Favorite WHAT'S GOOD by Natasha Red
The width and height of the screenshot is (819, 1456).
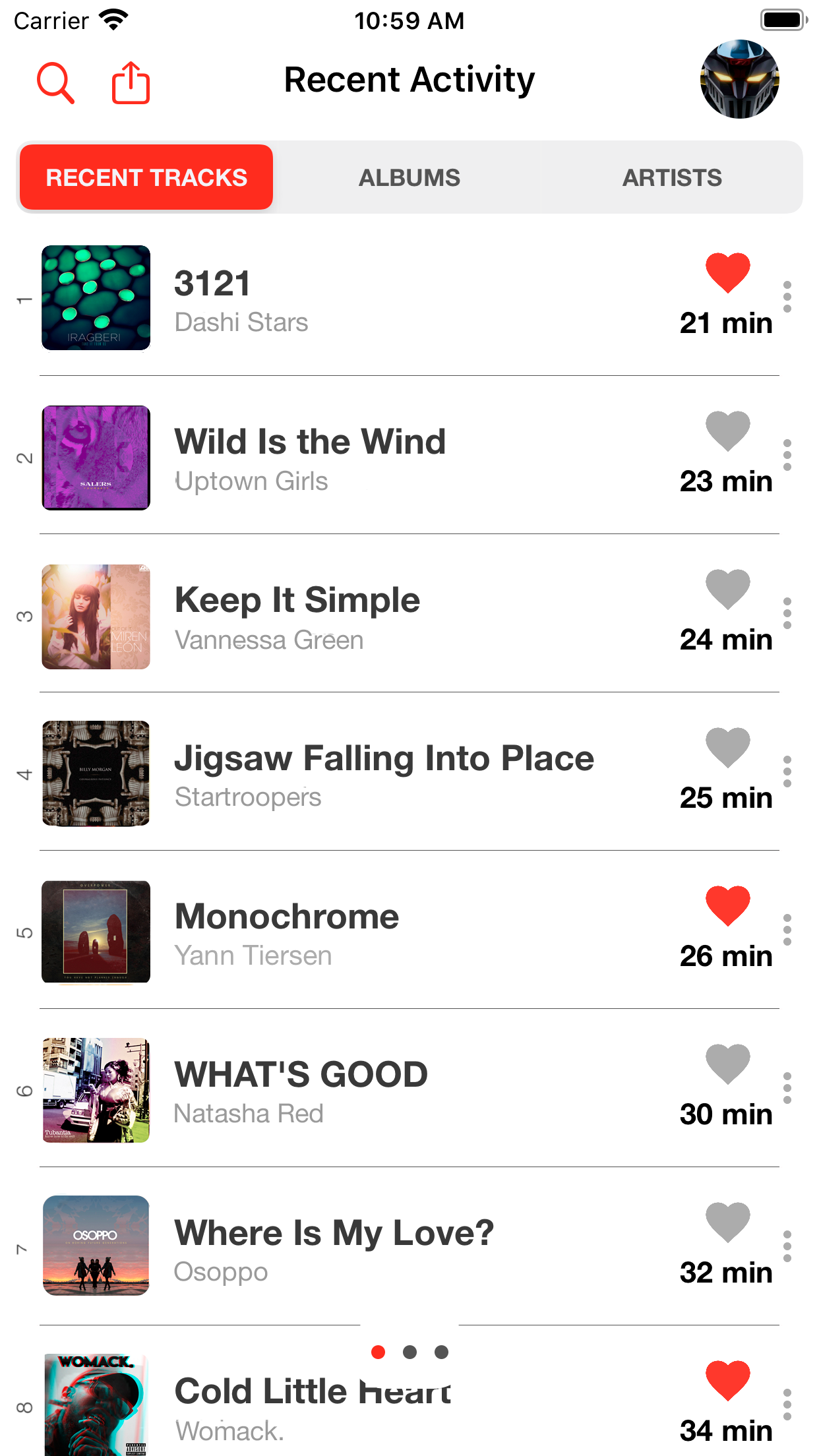coord(727,1064)
